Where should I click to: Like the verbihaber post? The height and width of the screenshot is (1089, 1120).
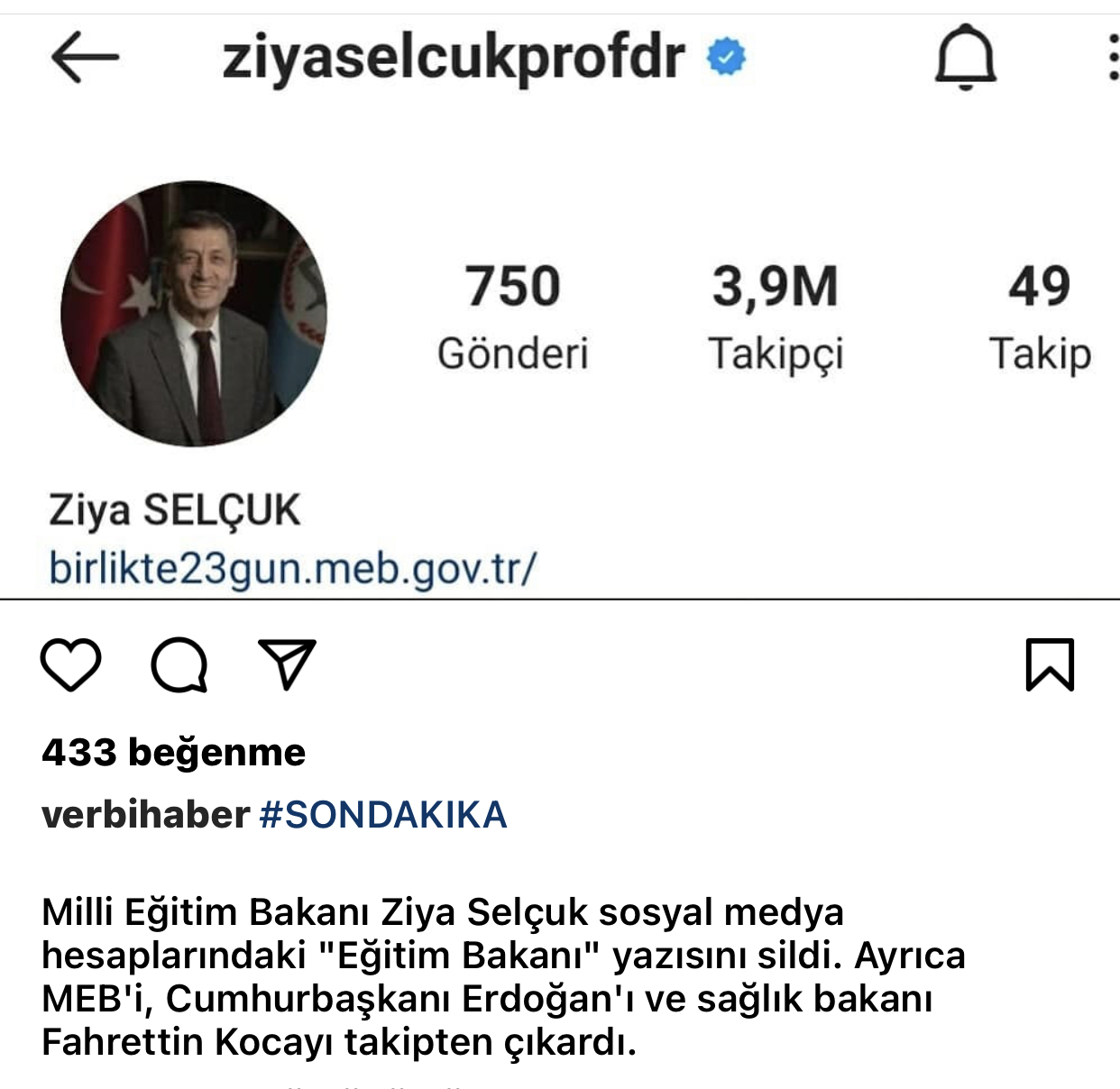pyautogui.click(x=71, y=664)
